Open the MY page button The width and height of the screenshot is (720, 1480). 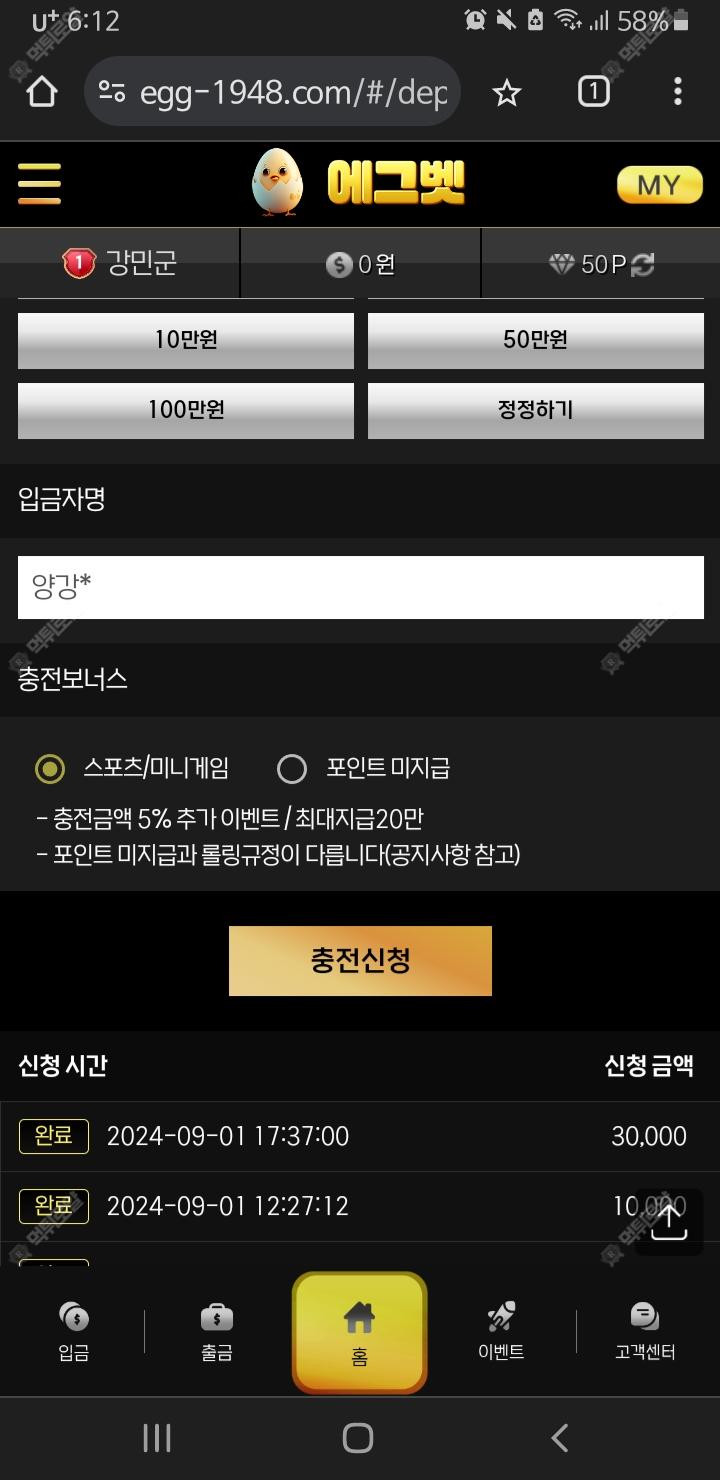coord(659,185)
